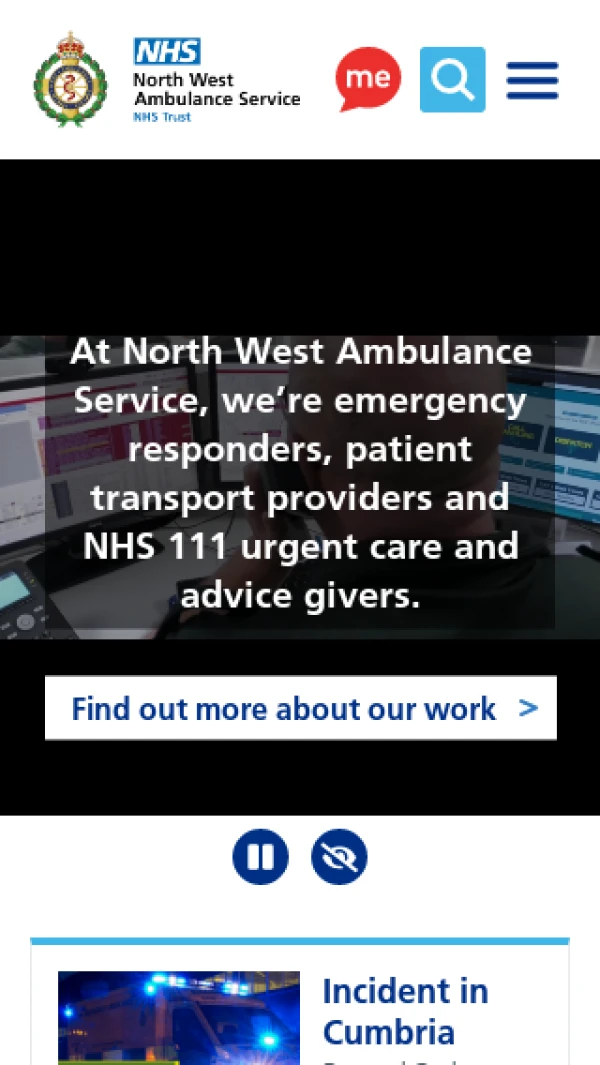Image resolution: width=600 pixels, height=1065 pixels.
Task: Open the Incident in Cumbria article
Action: tap(404, 1011)
